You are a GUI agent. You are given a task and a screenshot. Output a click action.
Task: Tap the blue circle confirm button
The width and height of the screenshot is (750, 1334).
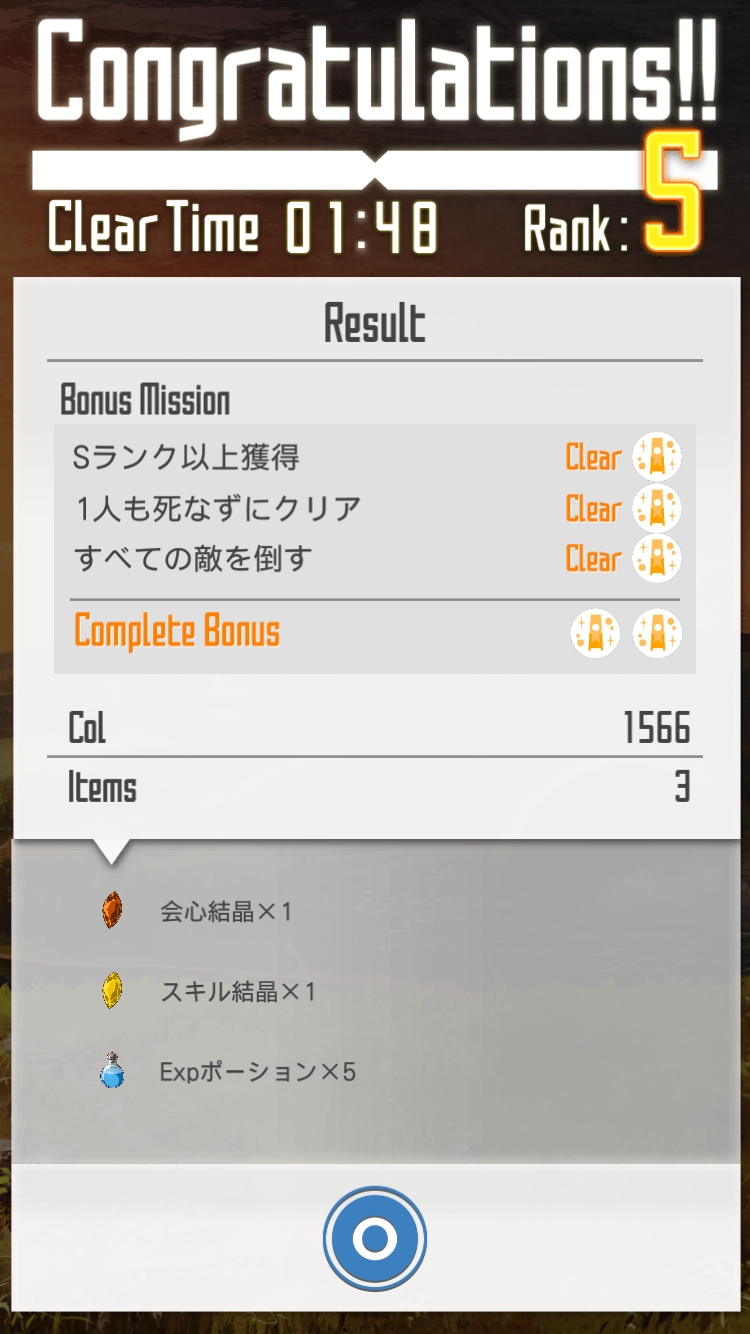(x=375, y=1239)
